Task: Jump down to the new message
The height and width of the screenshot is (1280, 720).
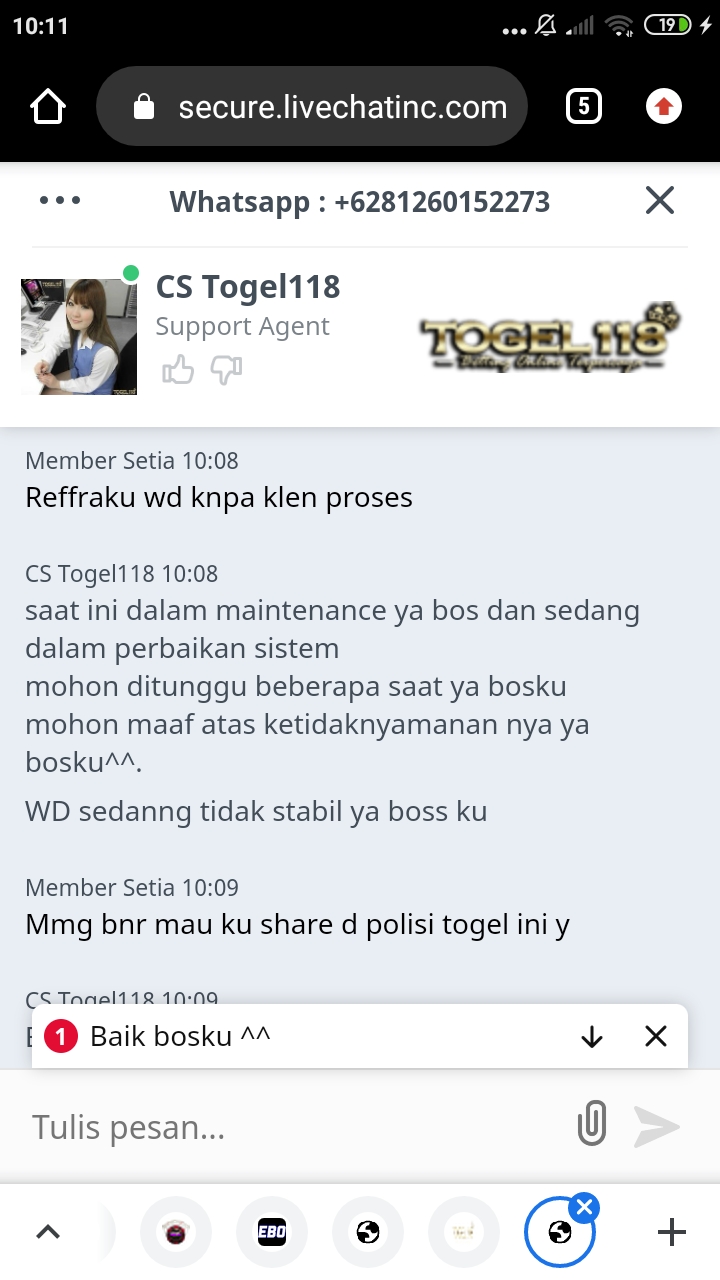Action: pyautogui.click(x=592, y=1037)
